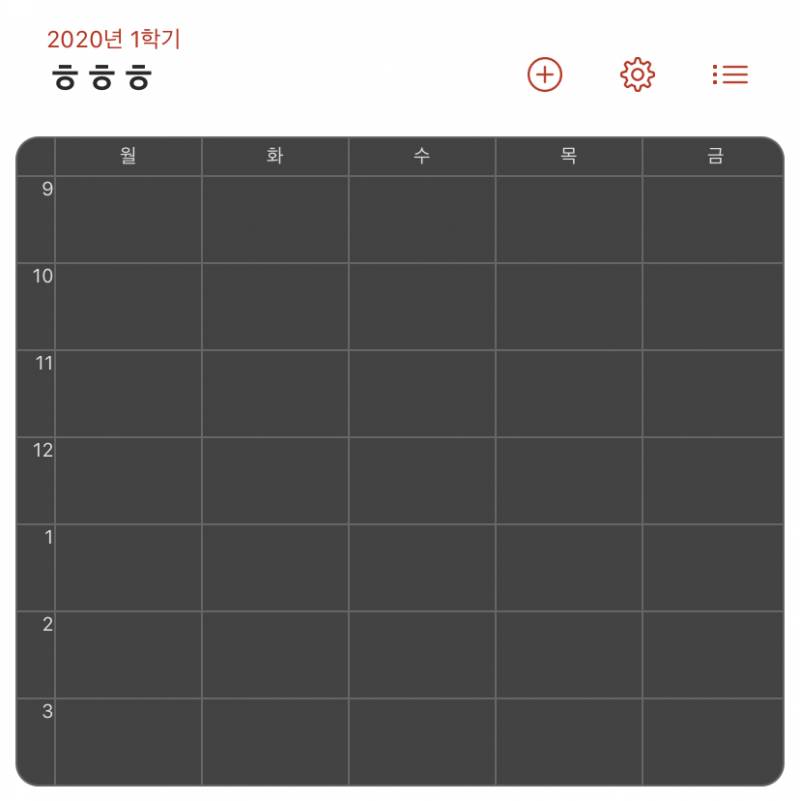The height and width of the screenshot is (801, 800).
Task: Select the 월 (Monday) column header
Action: tap(128, 157)
